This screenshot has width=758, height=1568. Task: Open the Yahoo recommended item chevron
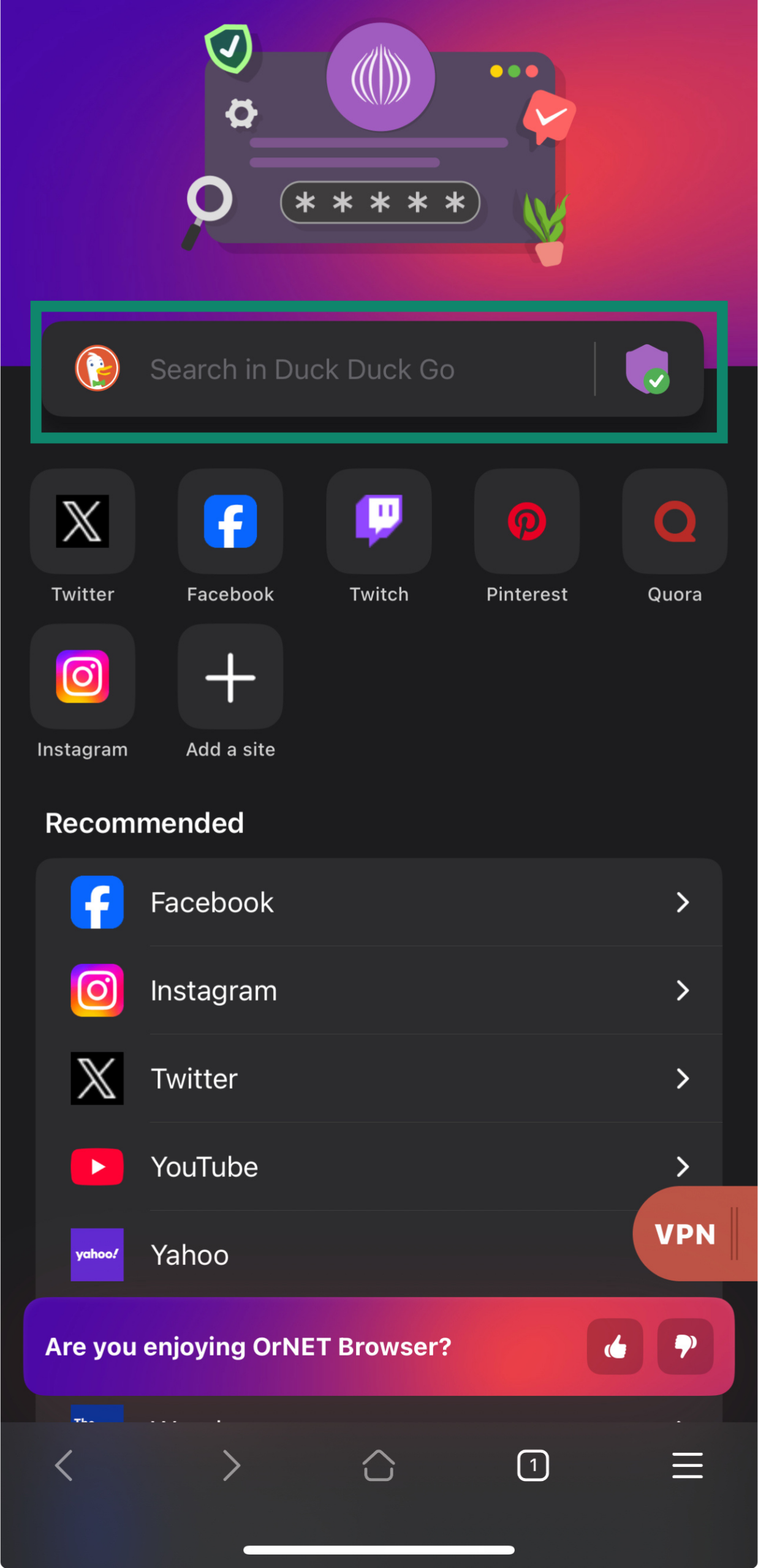(683, 1254)
